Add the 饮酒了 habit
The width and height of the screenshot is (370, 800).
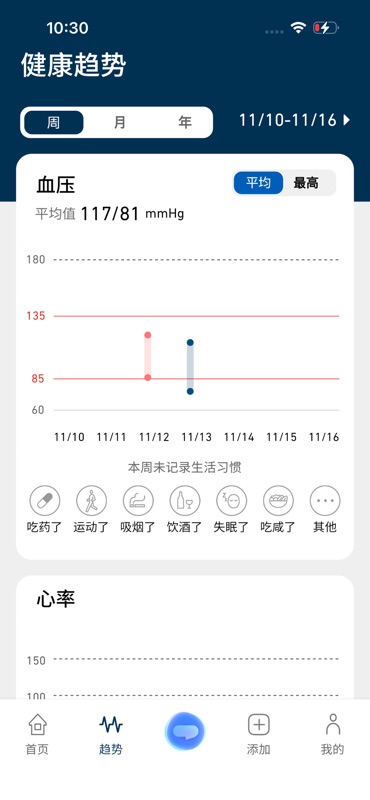(x=185, y=509)
